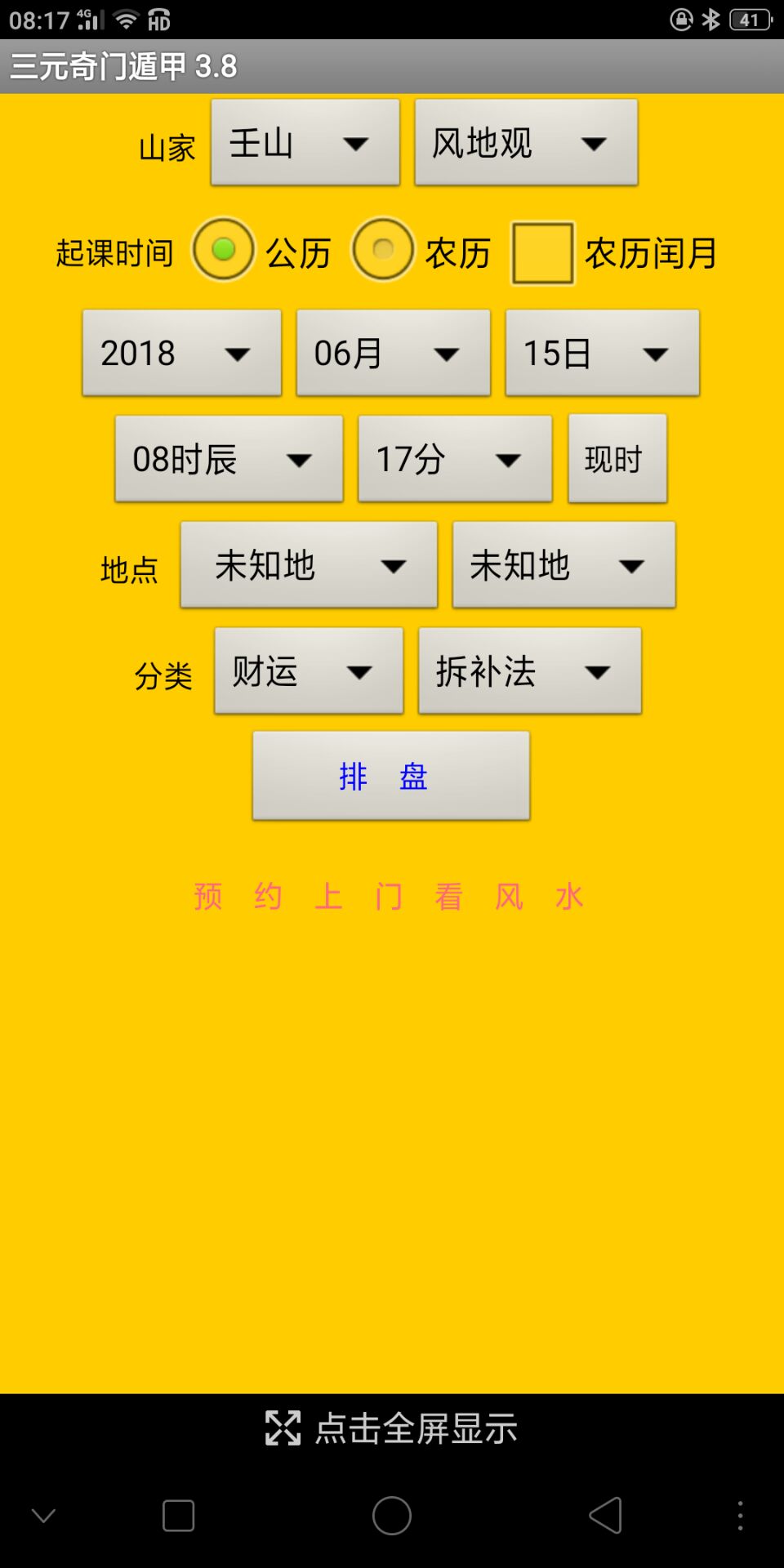Viewport: 784px width, 1568px height.
Task: Expand the 17分 minute dropdown
Action: (455, 458)
